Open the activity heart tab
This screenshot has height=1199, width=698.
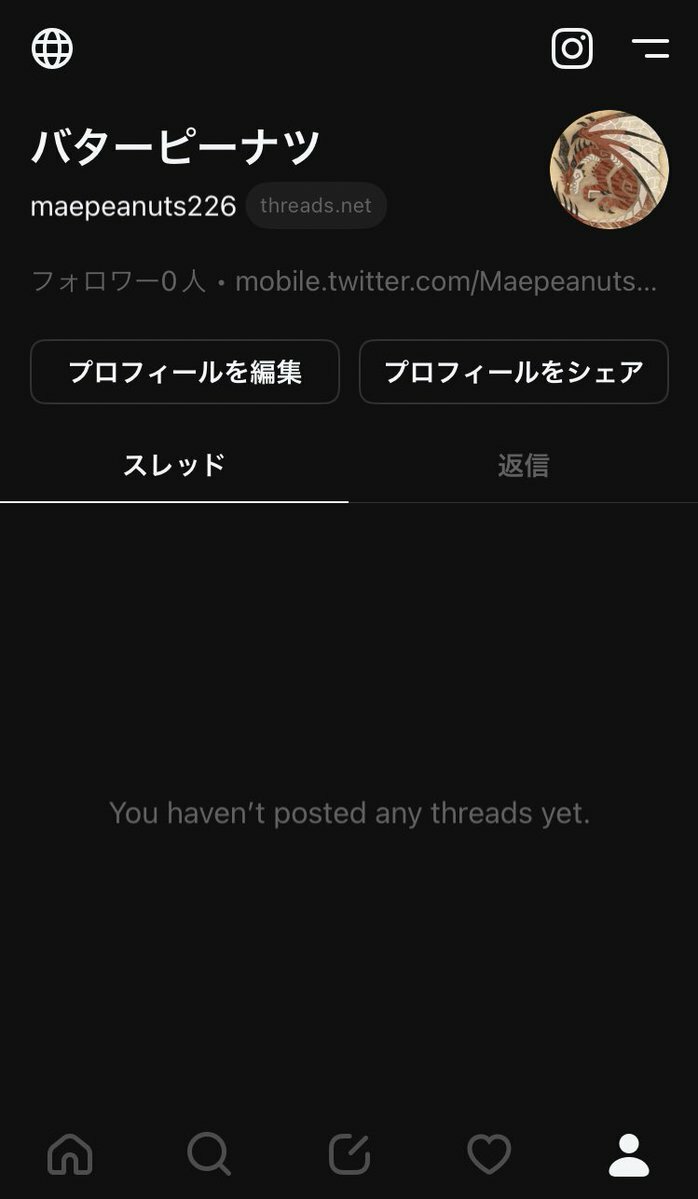click(489, 1154)
